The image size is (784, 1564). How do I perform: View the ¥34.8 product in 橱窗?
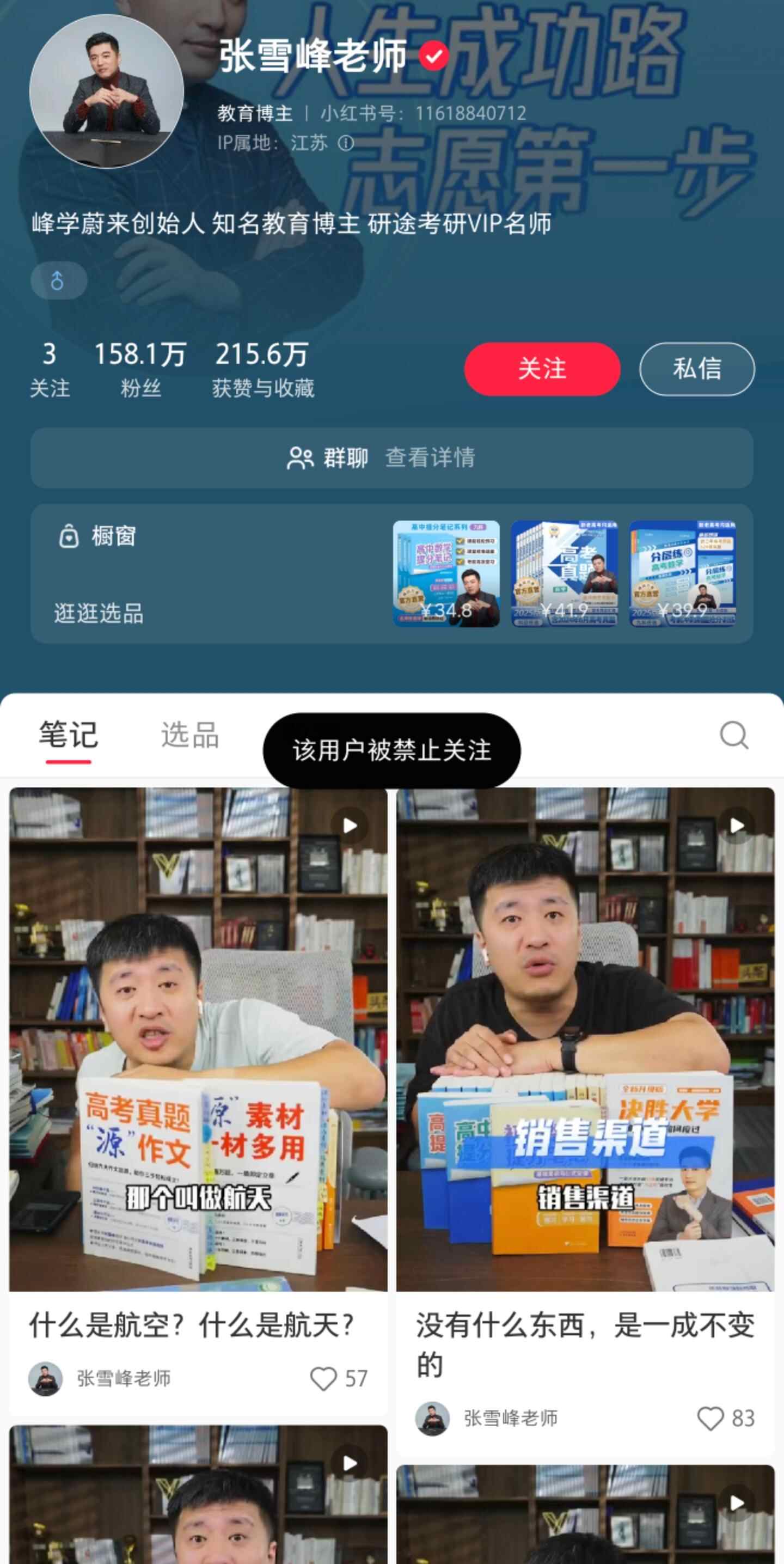[446, 574]
